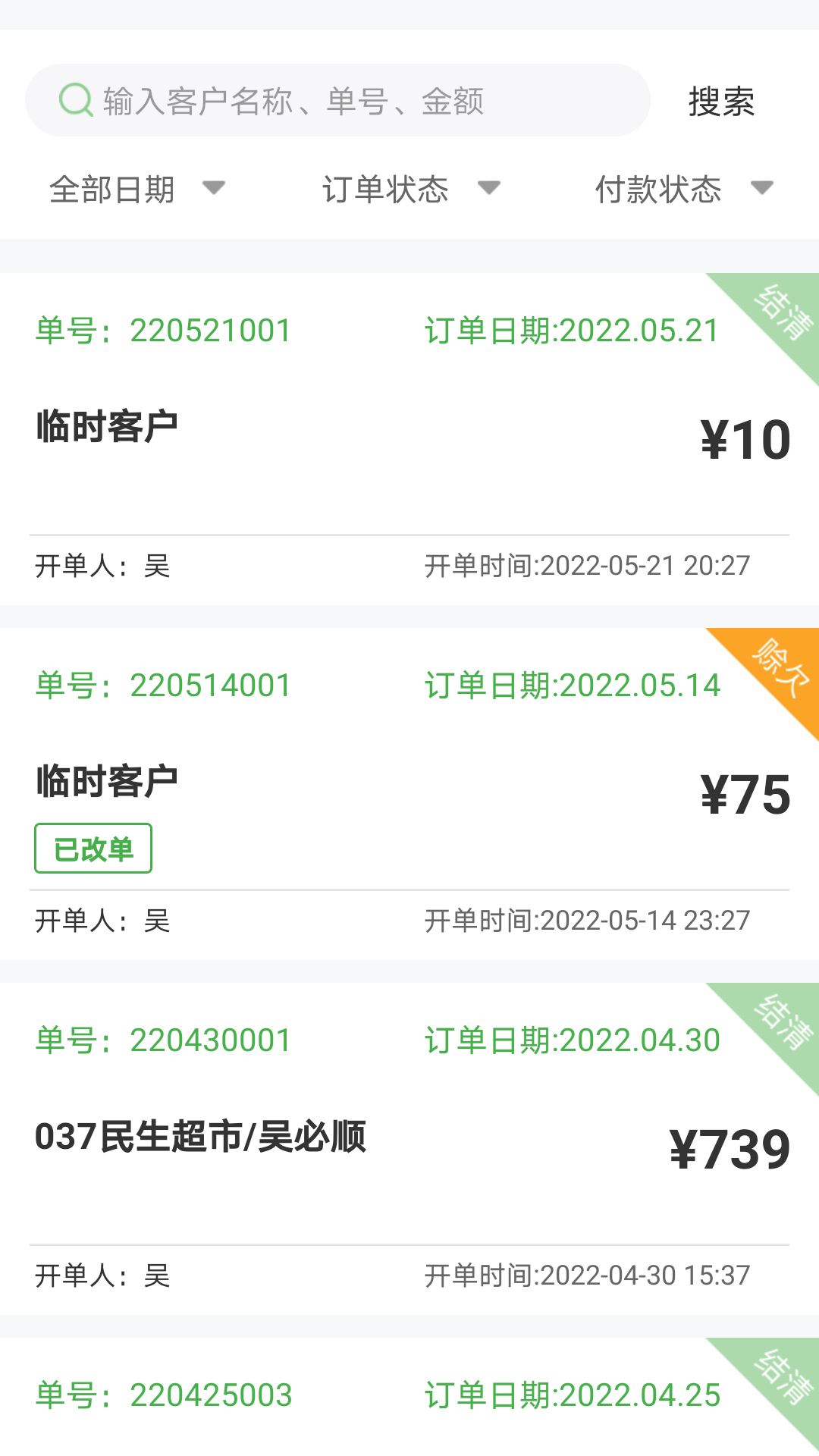Open the 订单状态 filter dropdown

tap(410, 189)
